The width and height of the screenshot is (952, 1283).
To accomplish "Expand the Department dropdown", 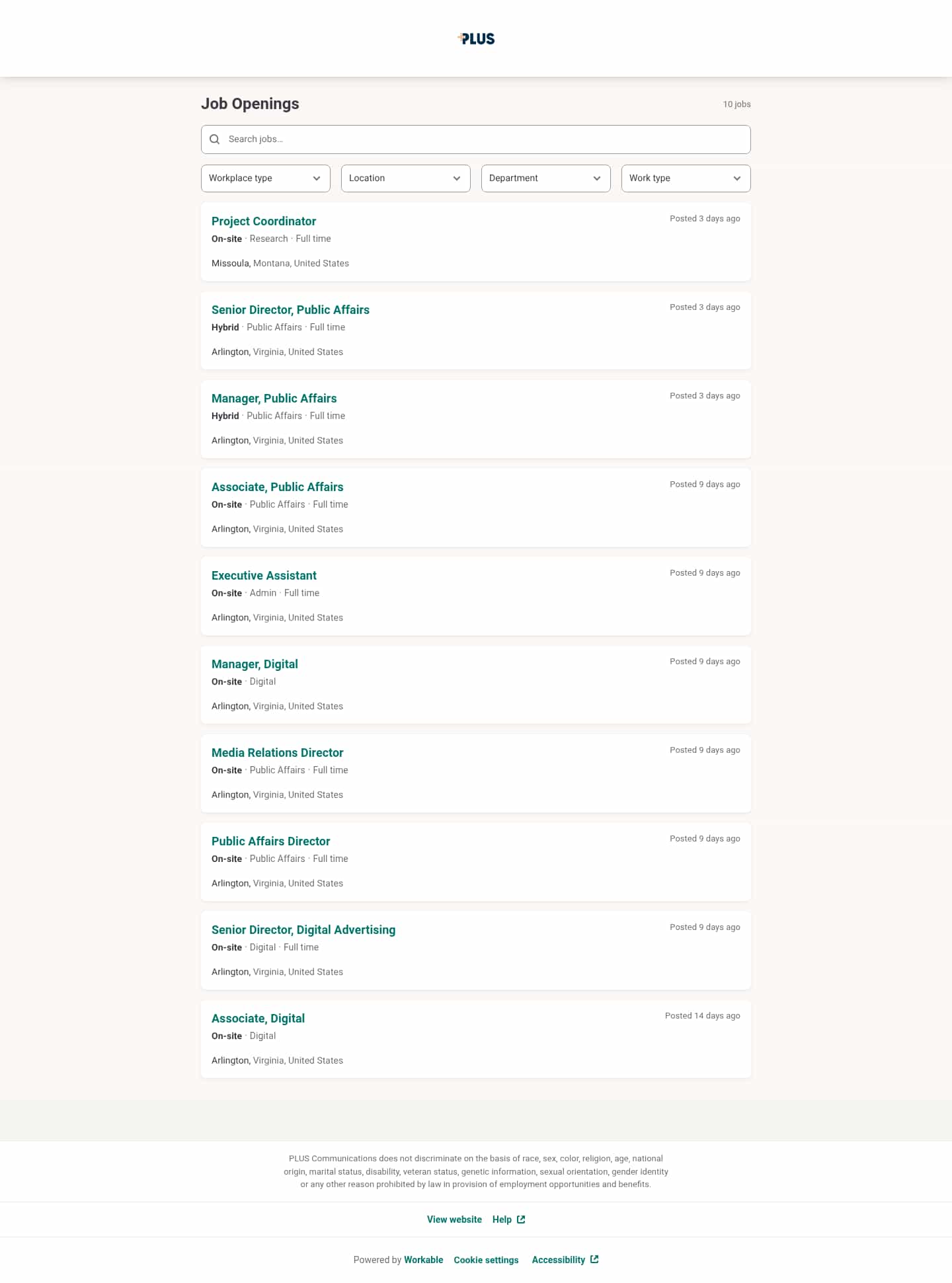I will pyautogui.click(x=545, y=178).
